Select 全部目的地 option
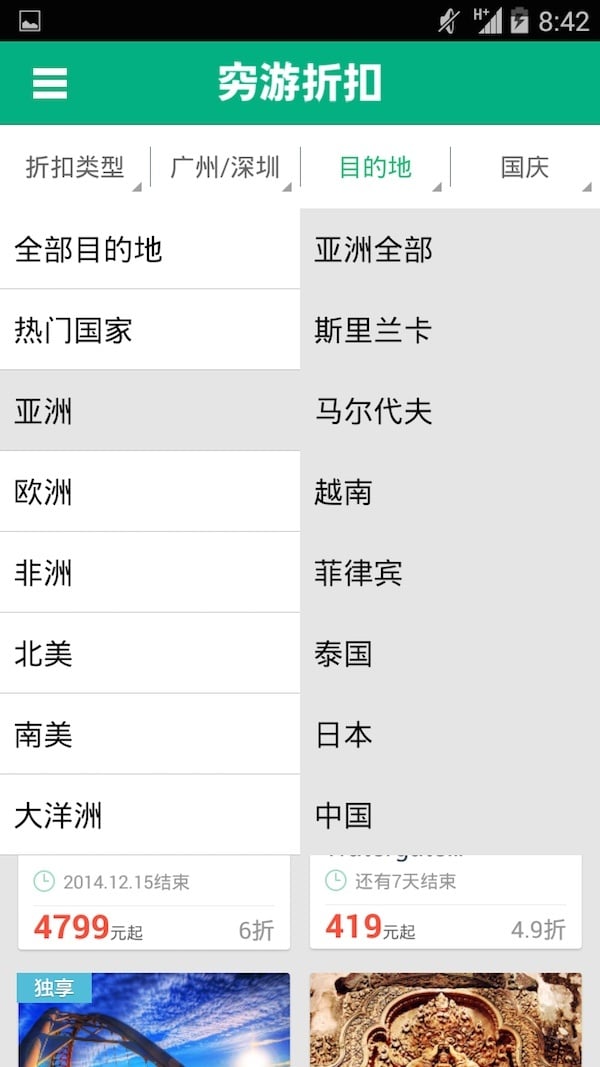The width and height of the screenshot is (600, 1067). 150,249
